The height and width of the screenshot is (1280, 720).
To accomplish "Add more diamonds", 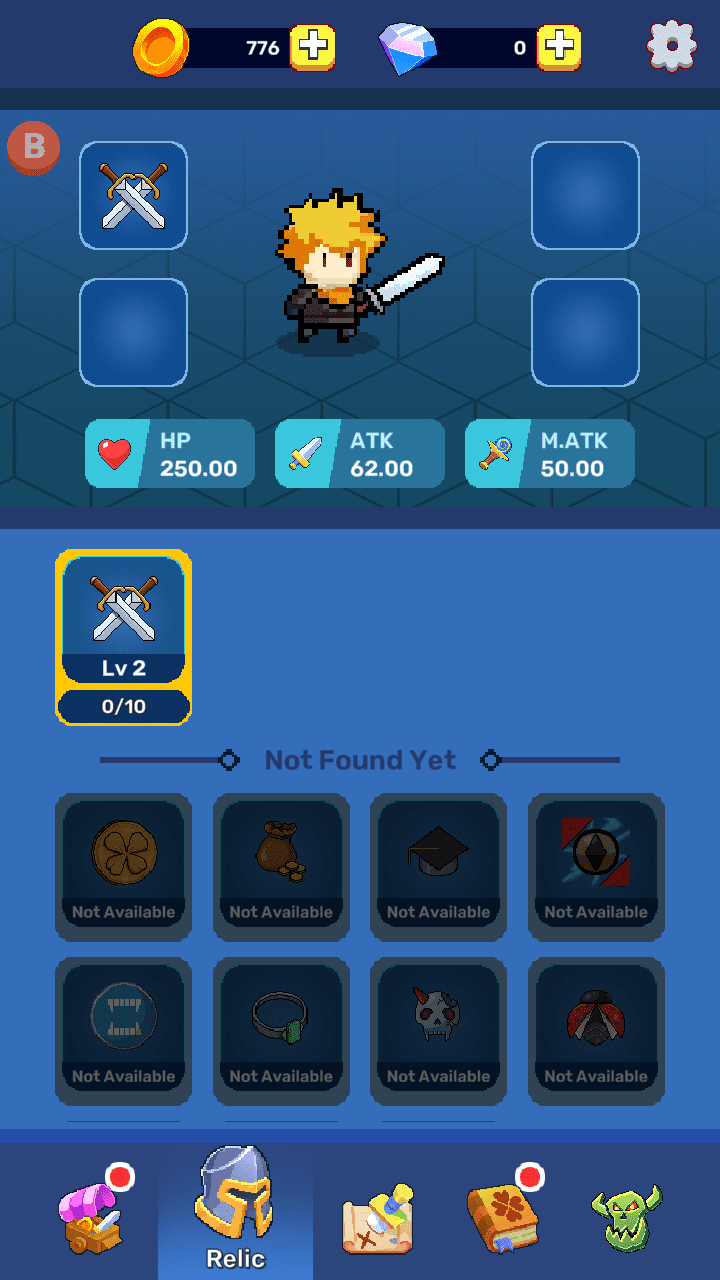I will pos(559,47).
